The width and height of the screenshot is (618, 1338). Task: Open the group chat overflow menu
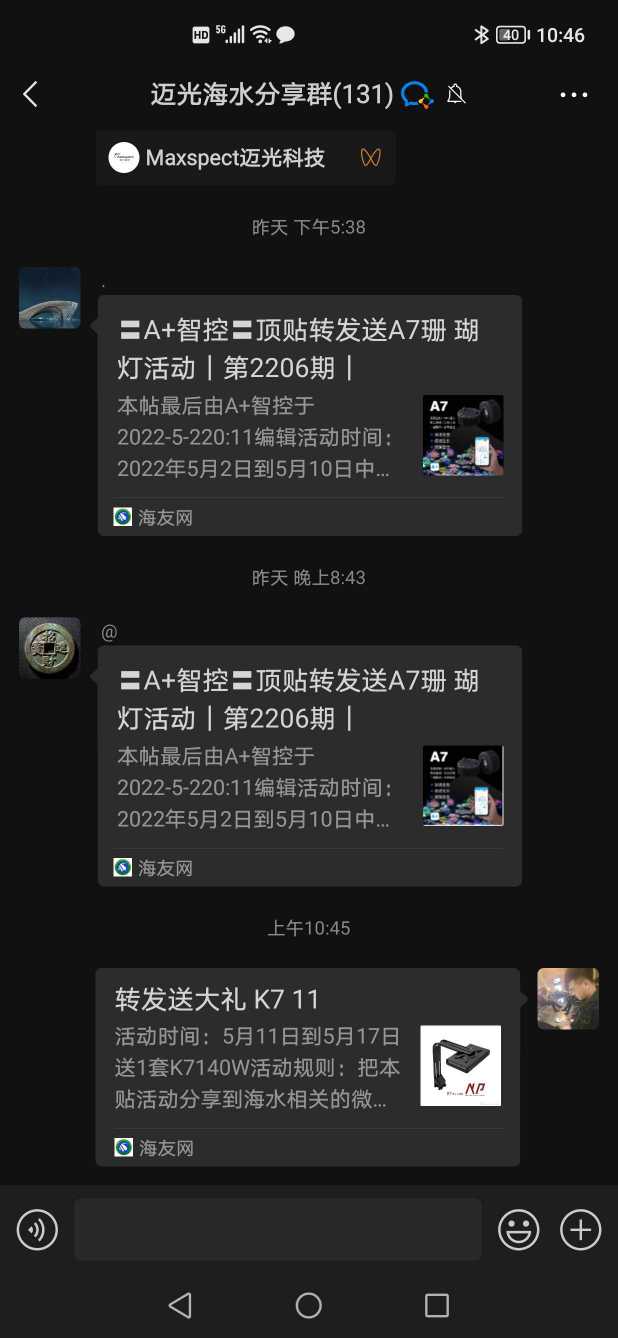coord(574,95)
